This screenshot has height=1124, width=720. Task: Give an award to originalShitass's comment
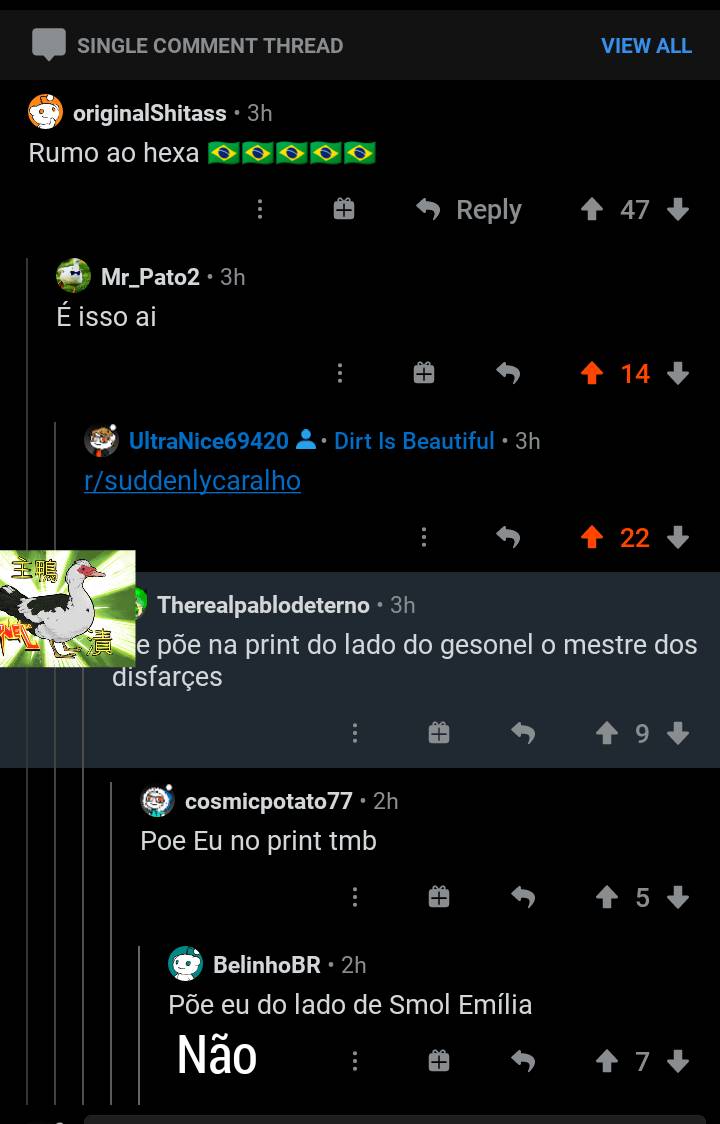tap(343, 209)
